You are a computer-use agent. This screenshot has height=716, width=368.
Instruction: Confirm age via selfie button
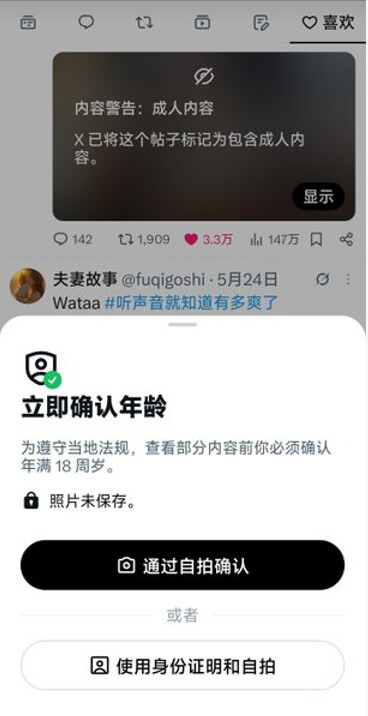(x=183, y=565)
